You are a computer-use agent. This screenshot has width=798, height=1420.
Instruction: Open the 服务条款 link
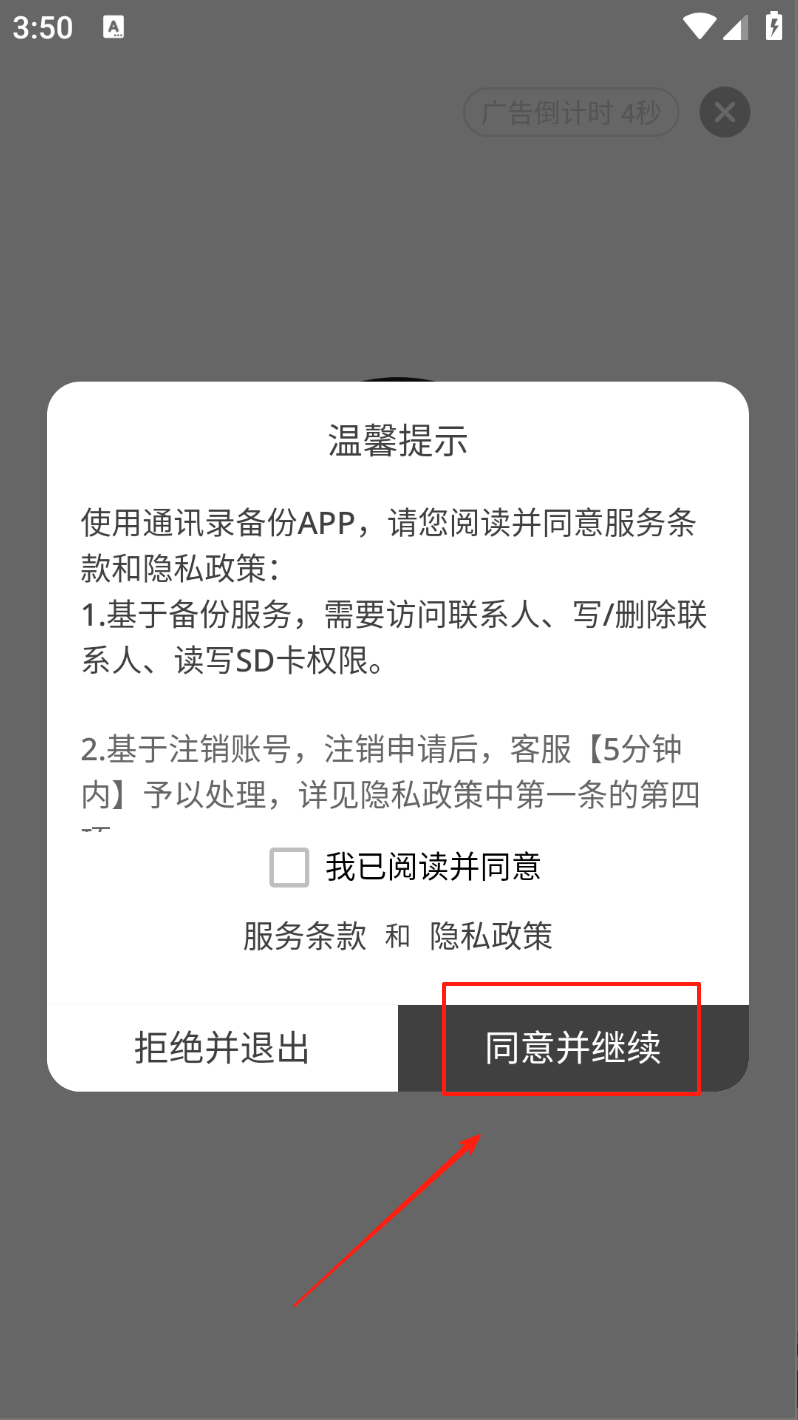click(305, 936)
